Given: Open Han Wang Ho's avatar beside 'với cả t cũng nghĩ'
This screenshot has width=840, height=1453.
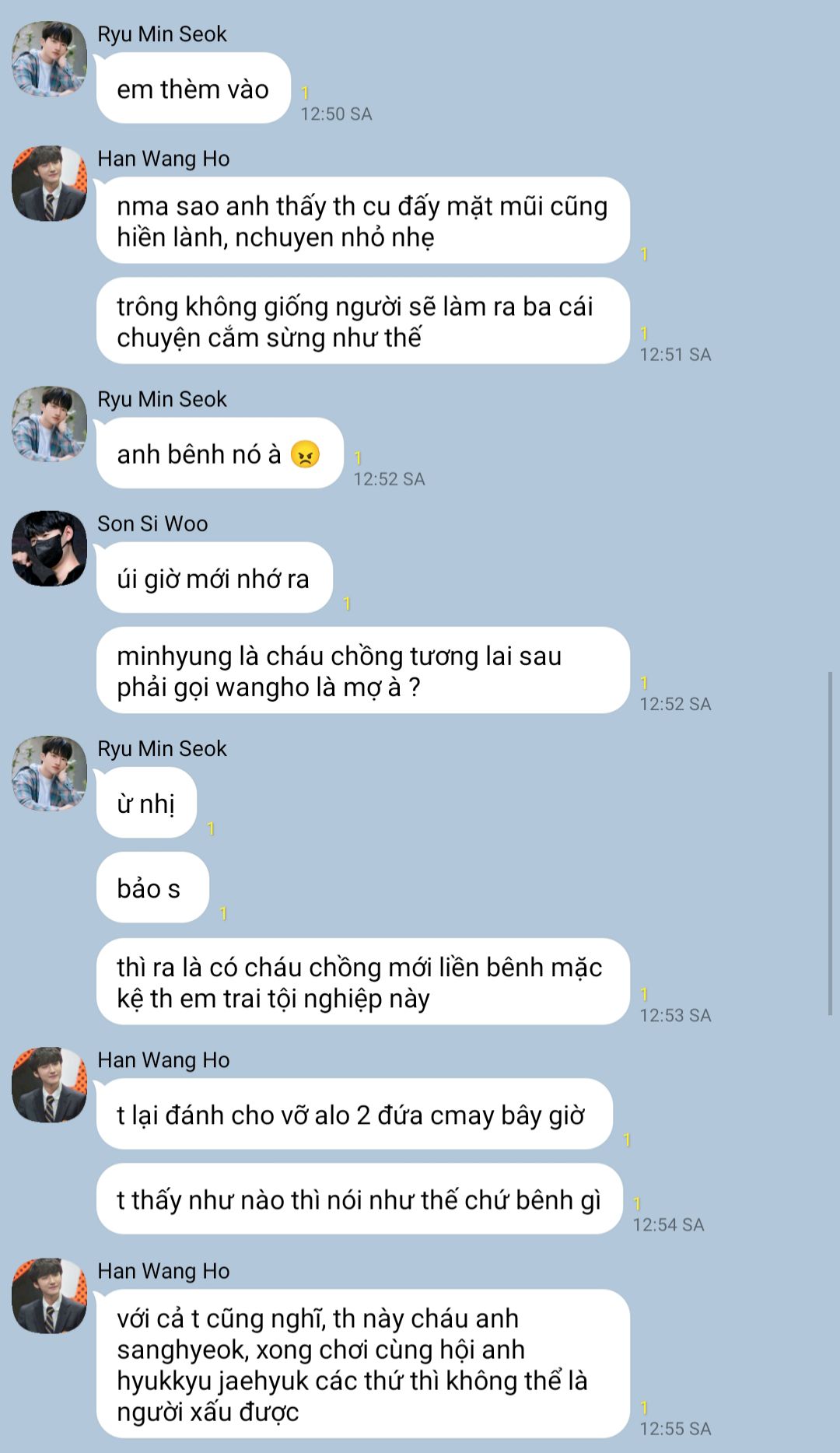Looking at the screenshot, I should pyautogui.click(x=49, y=1295).
